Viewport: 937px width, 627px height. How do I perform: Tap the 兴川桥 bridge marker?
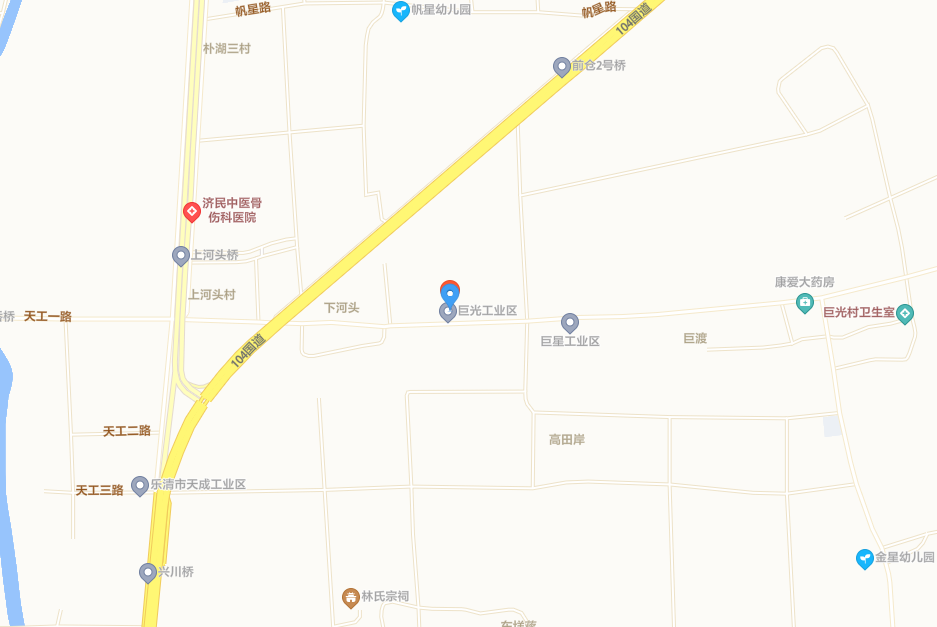click(148, 573)
